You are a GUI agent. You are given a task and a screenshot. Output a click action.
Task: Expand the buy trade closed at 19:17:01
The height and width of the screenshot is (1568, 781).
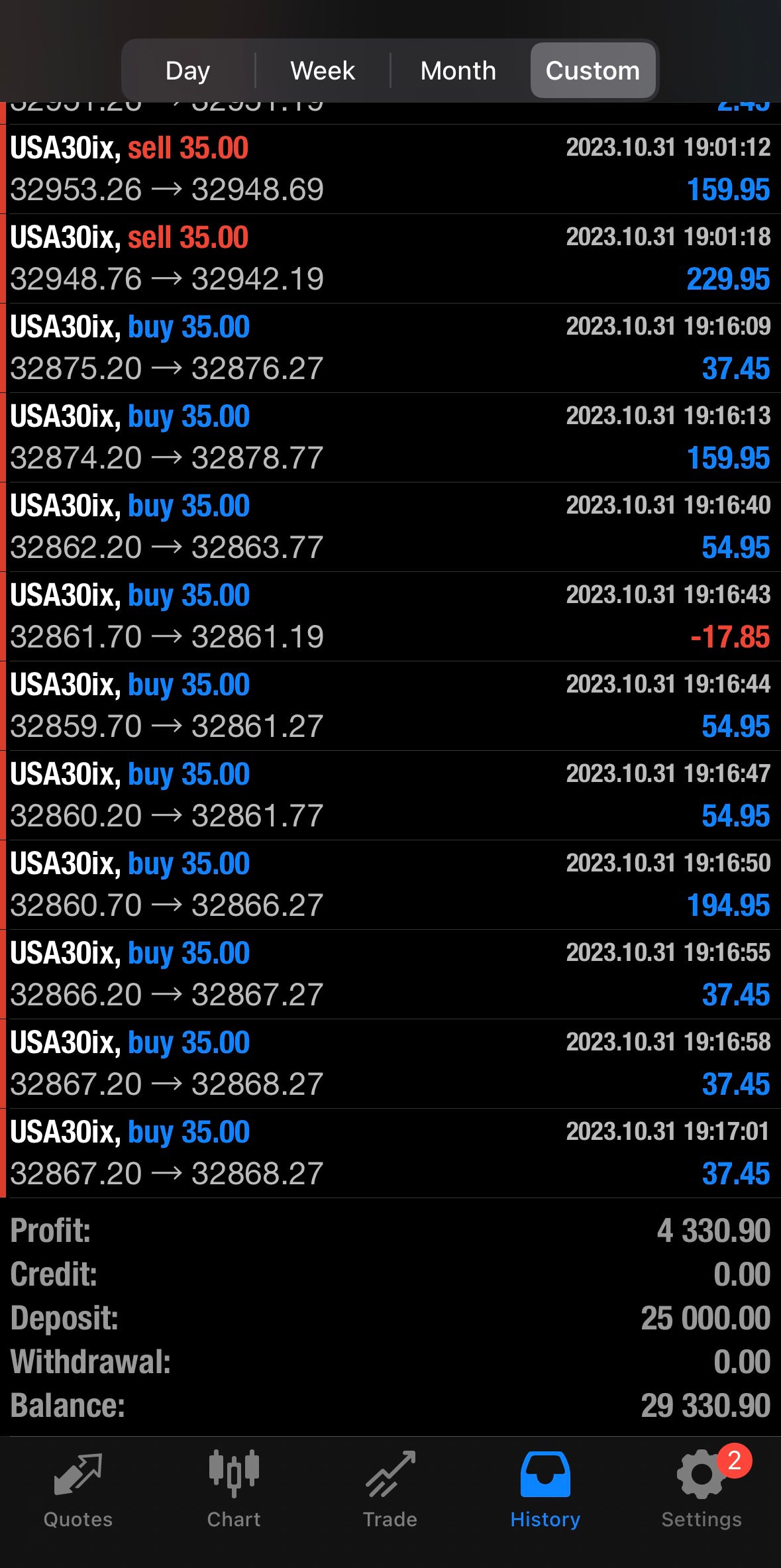pyautogui.click(x=390, y=1153)
